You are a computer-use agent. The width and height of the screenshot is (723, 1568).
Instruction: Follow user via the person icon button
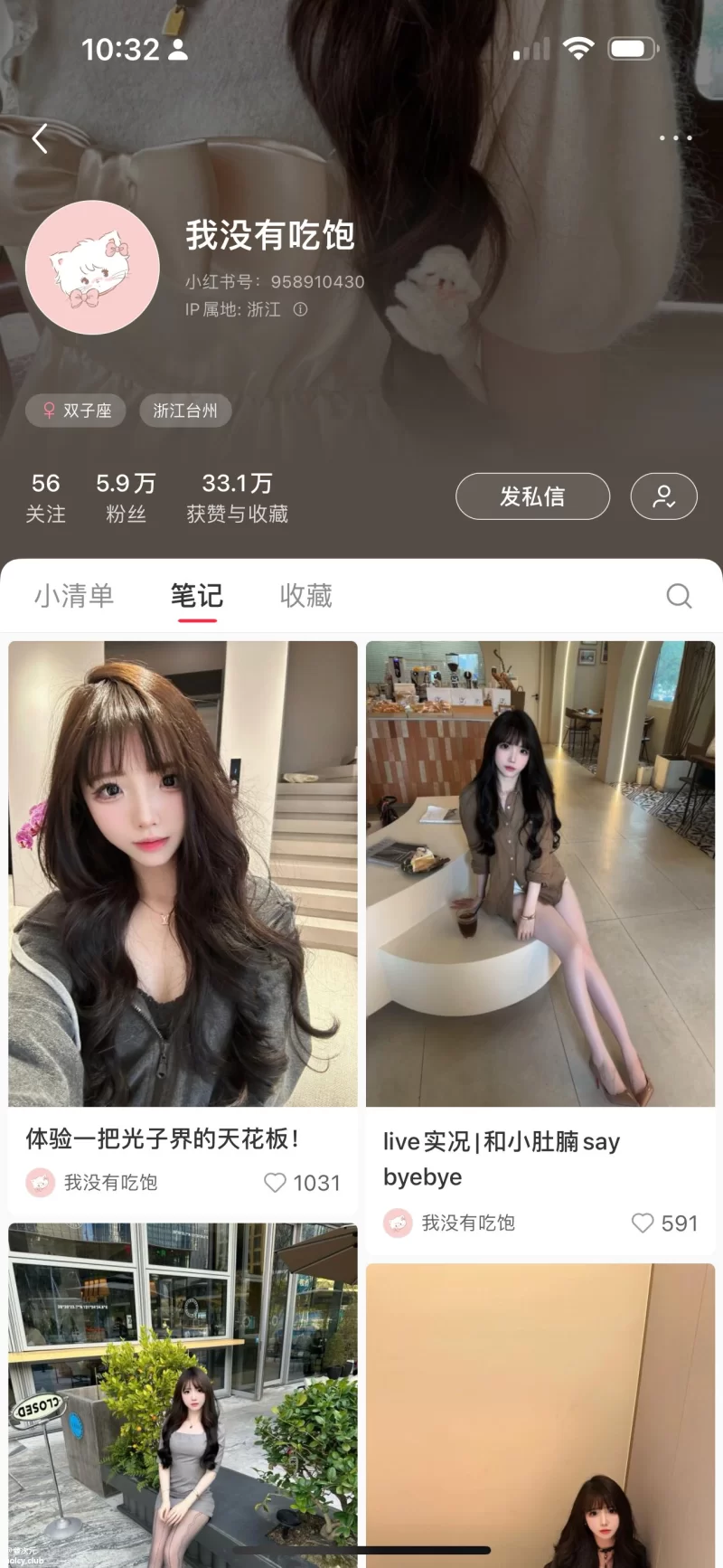tap(663, 496)
